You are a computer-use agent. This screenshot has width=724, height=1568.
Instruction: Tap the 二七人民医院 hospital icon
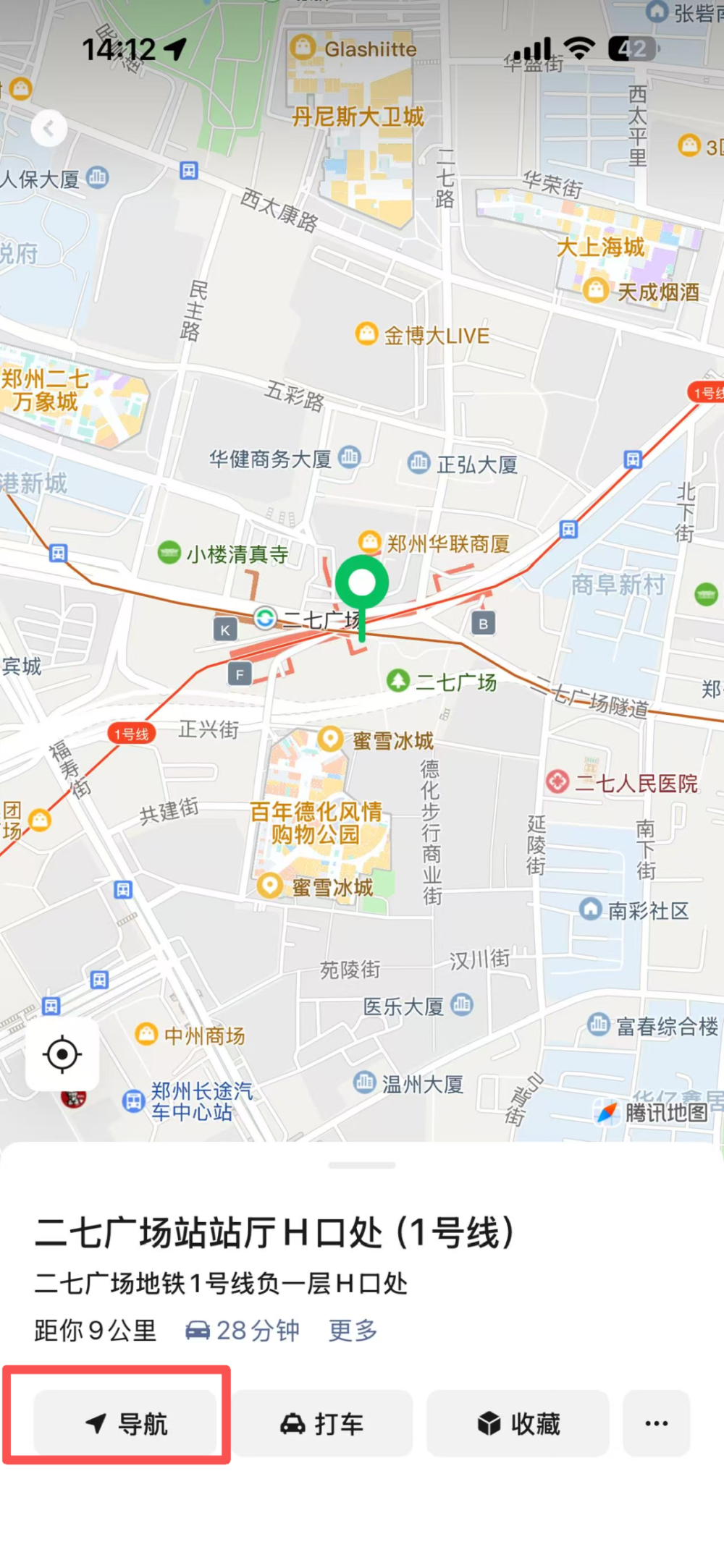(x=558, y=781)
